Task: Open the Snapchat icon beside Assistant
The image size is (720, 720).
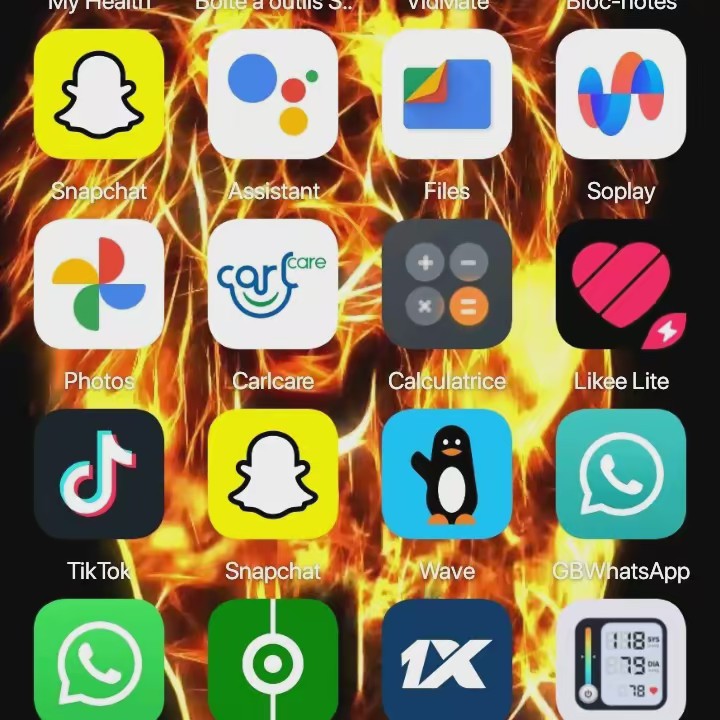Action: (x=99, y=94)
